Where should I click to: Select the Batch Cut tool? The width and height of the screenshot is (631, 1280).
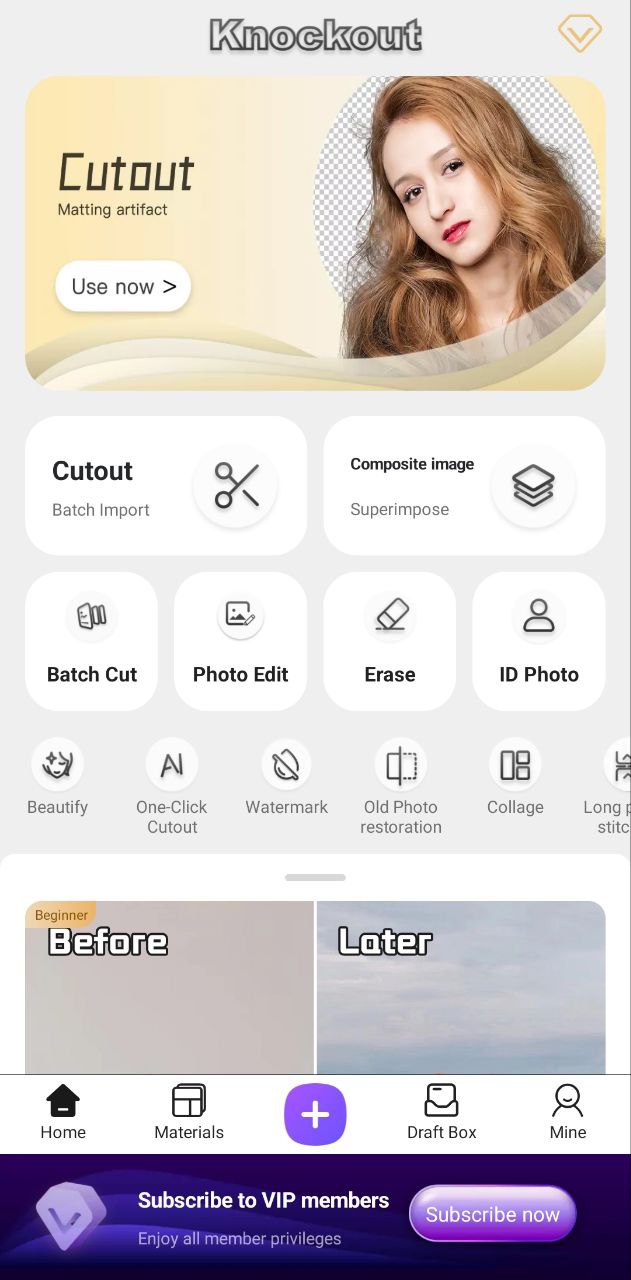92,642
